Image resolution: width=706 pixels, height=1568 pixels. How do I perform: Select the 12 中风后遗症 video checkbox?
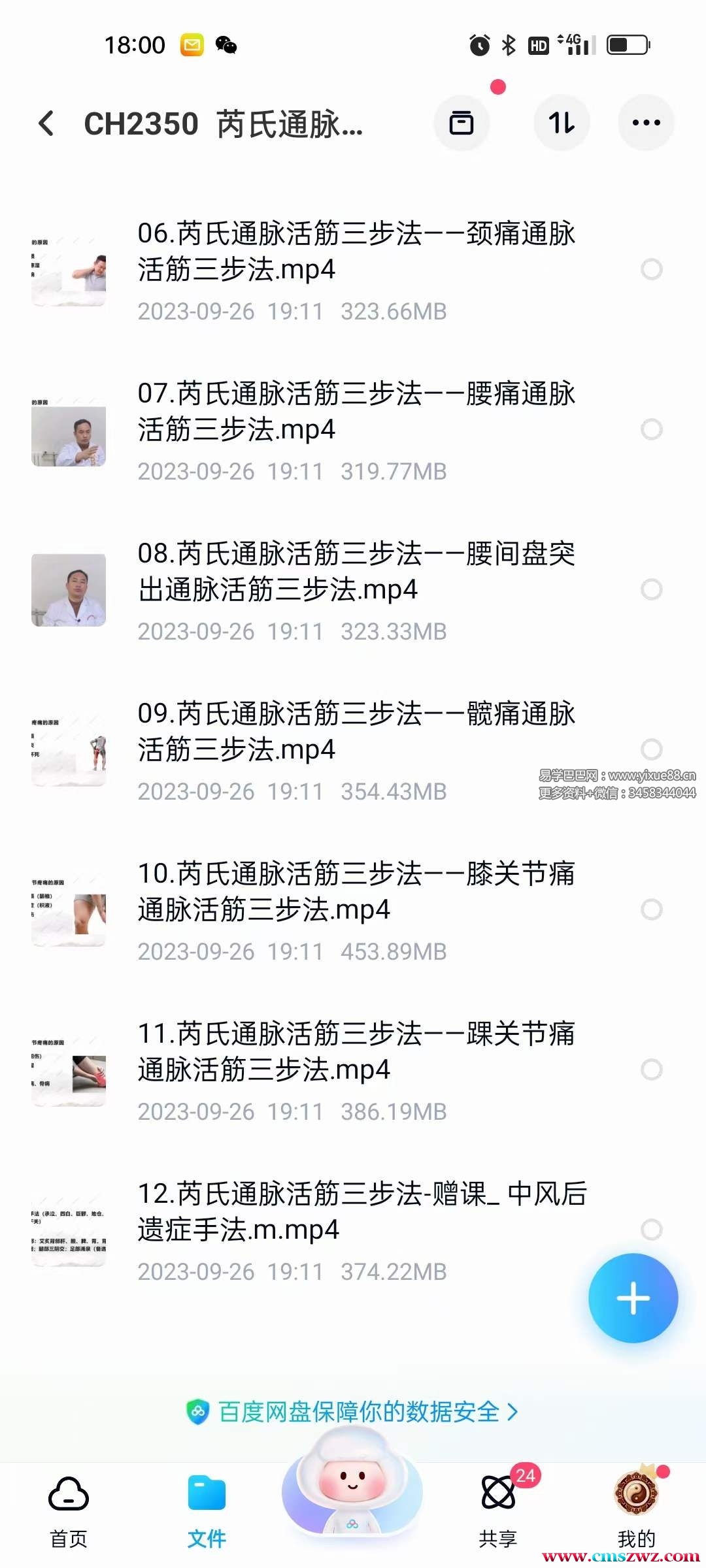point(651,1229)
